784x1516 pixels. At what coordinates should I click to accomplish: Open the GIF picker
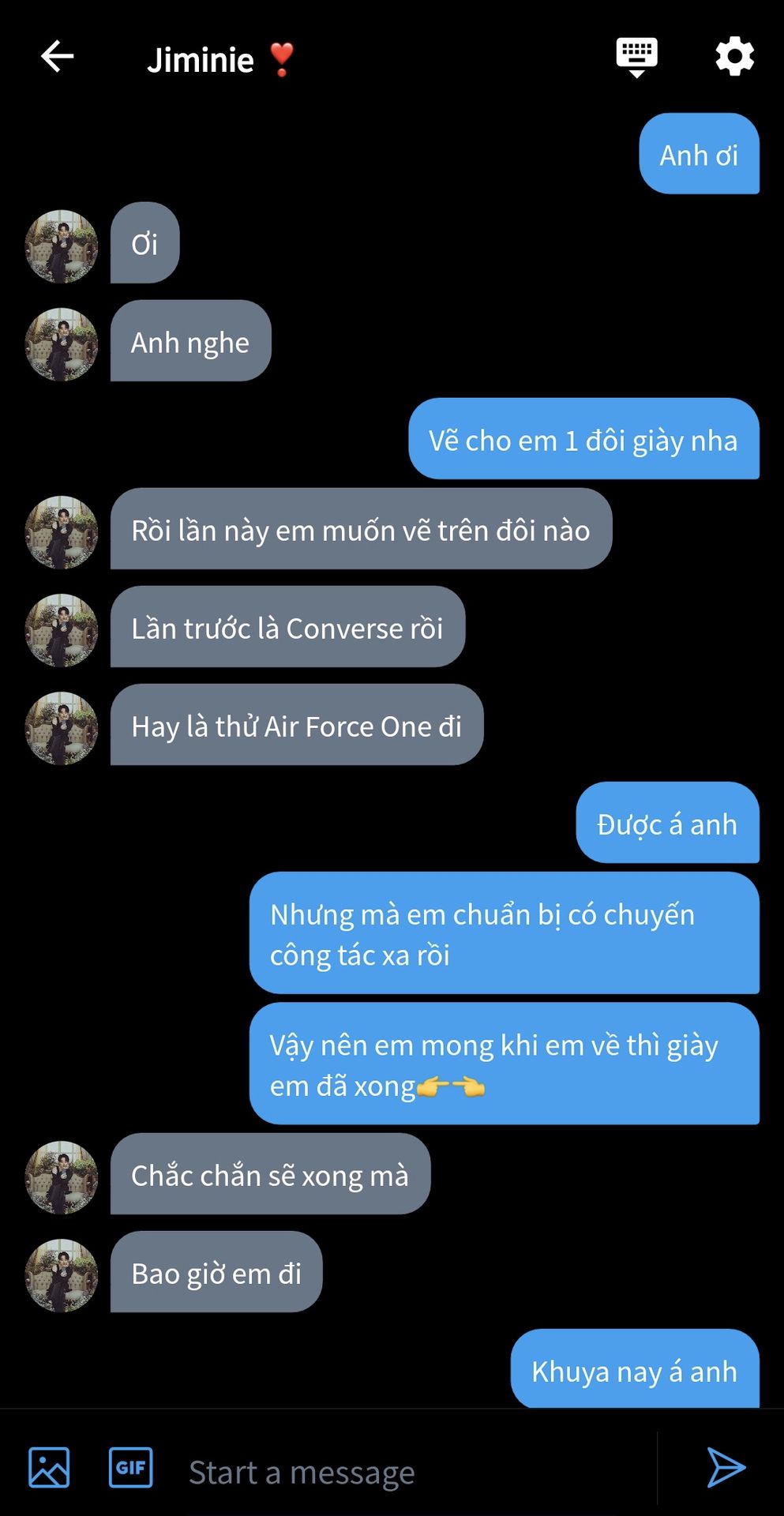[130, 1467]
